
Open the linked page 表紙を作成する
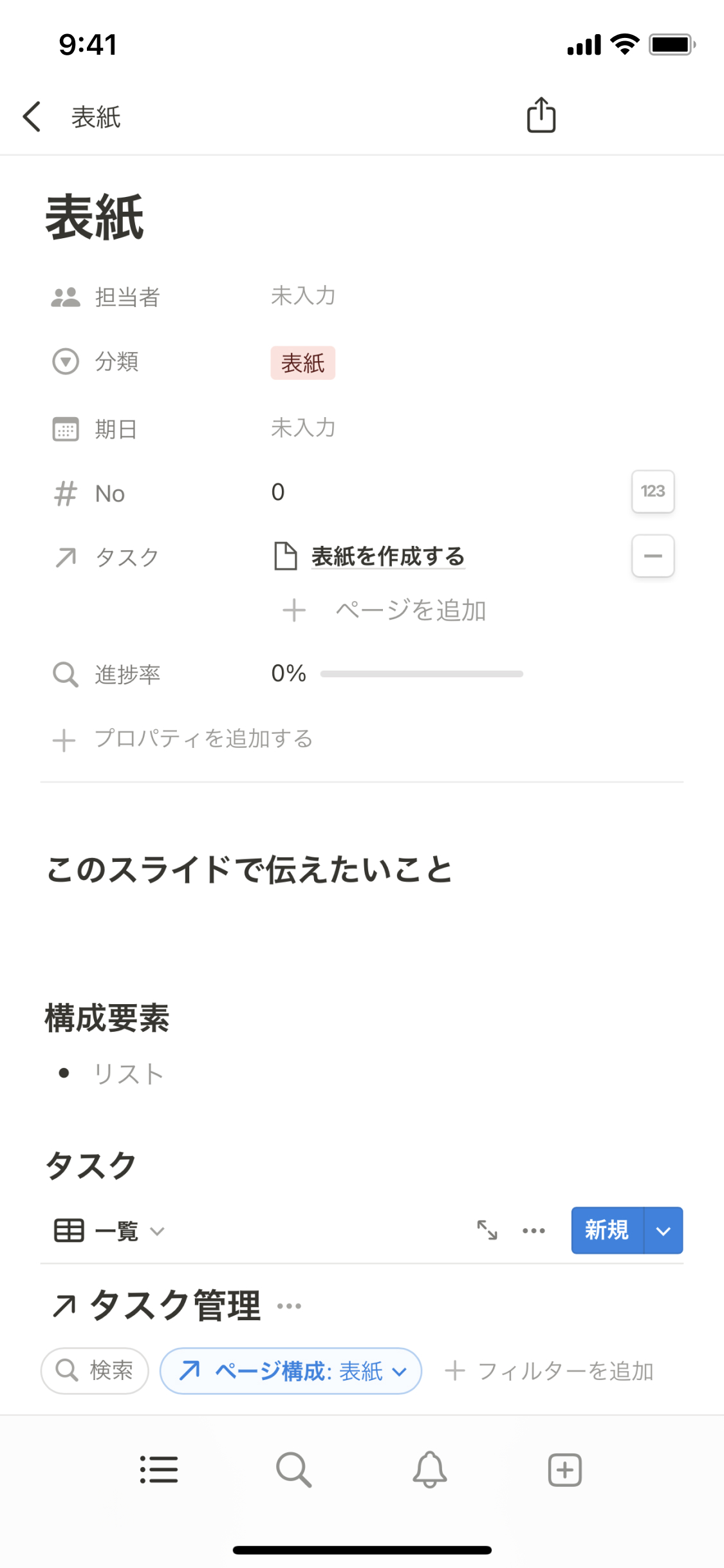pyautogui.click(x=387, y=557)
